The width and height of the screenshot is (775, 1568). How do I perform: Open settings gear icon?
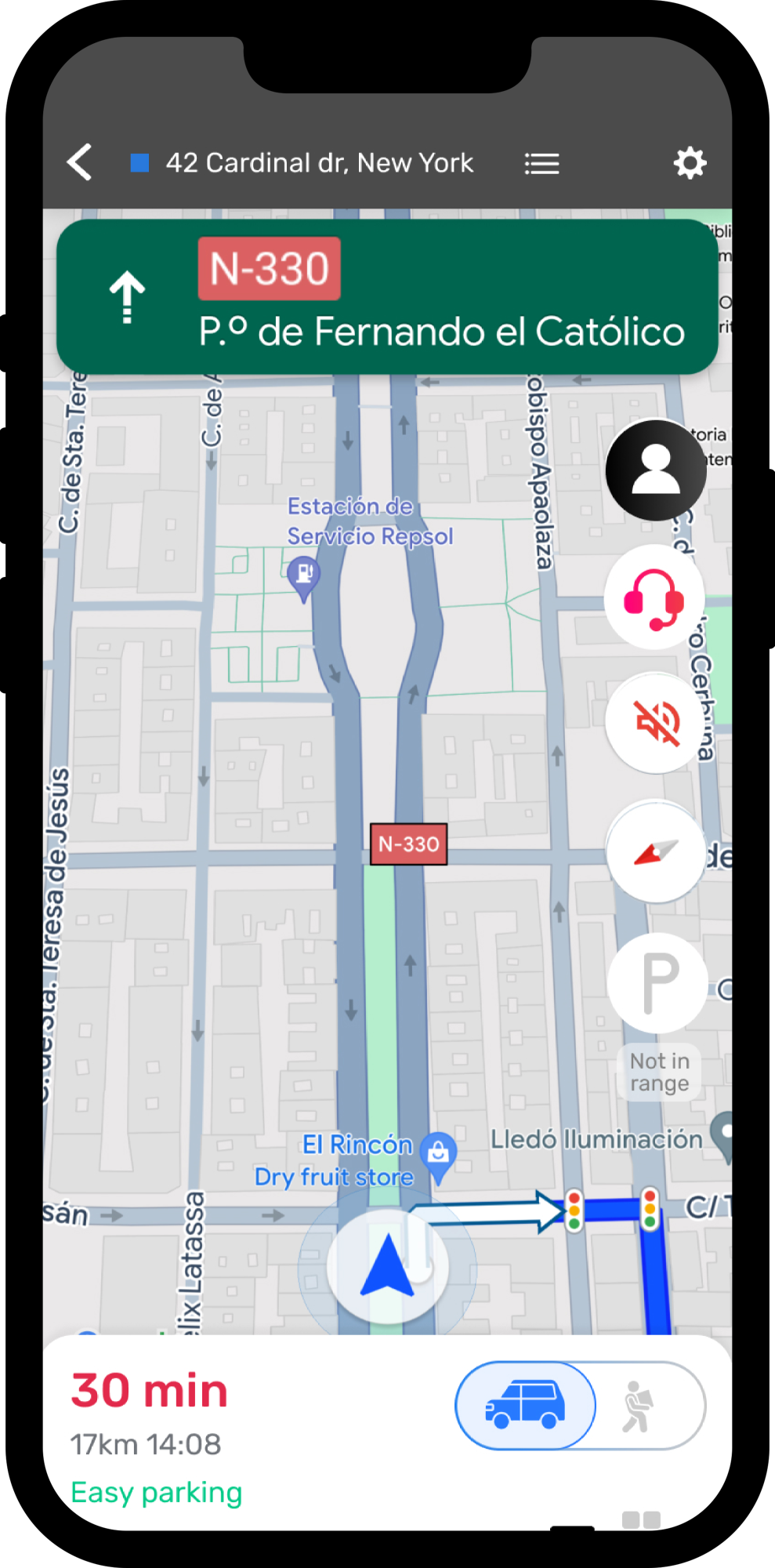pos(690,163)
